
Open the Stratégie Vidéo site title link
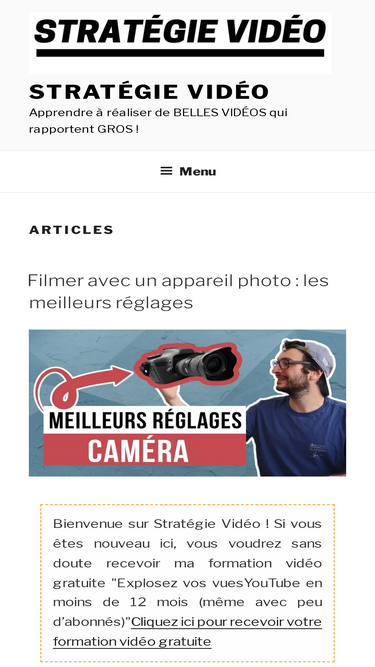tap(149, 92)
